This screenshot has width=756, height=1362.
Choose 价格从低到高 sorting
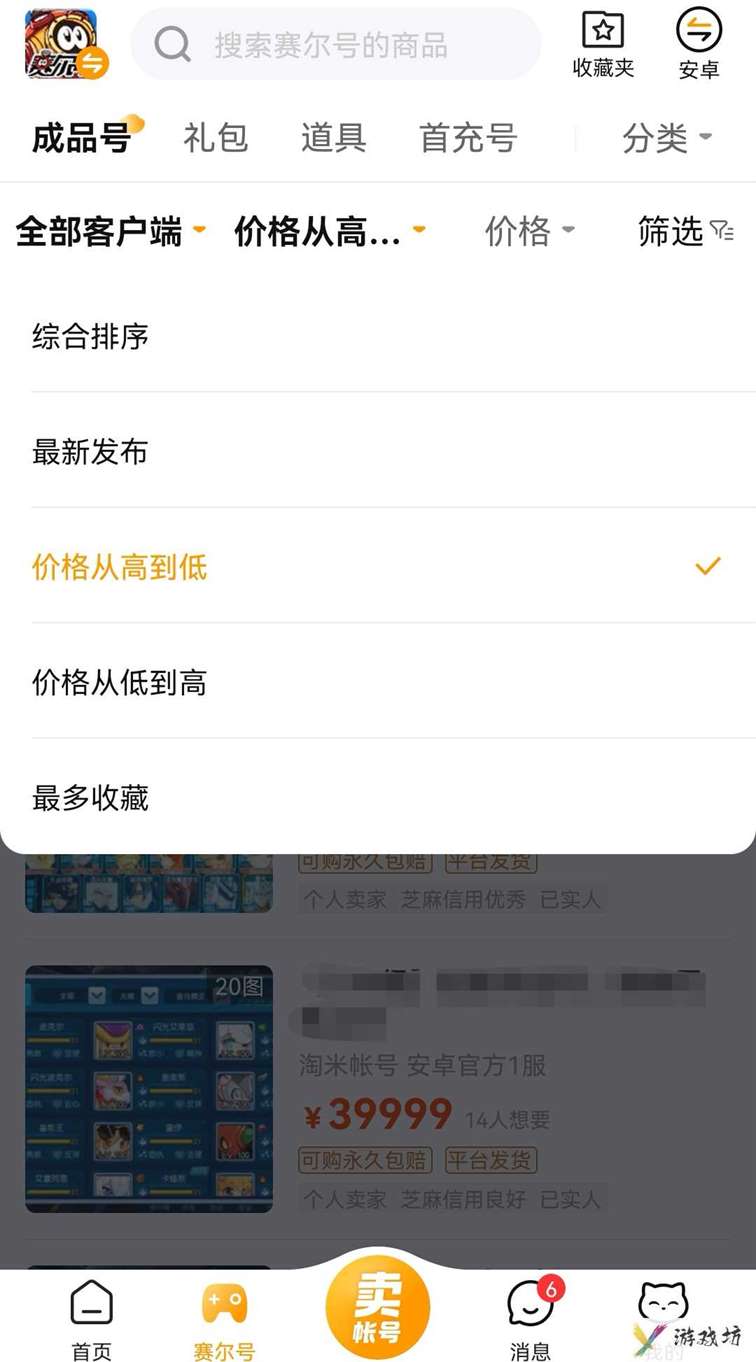click(119, 683)
